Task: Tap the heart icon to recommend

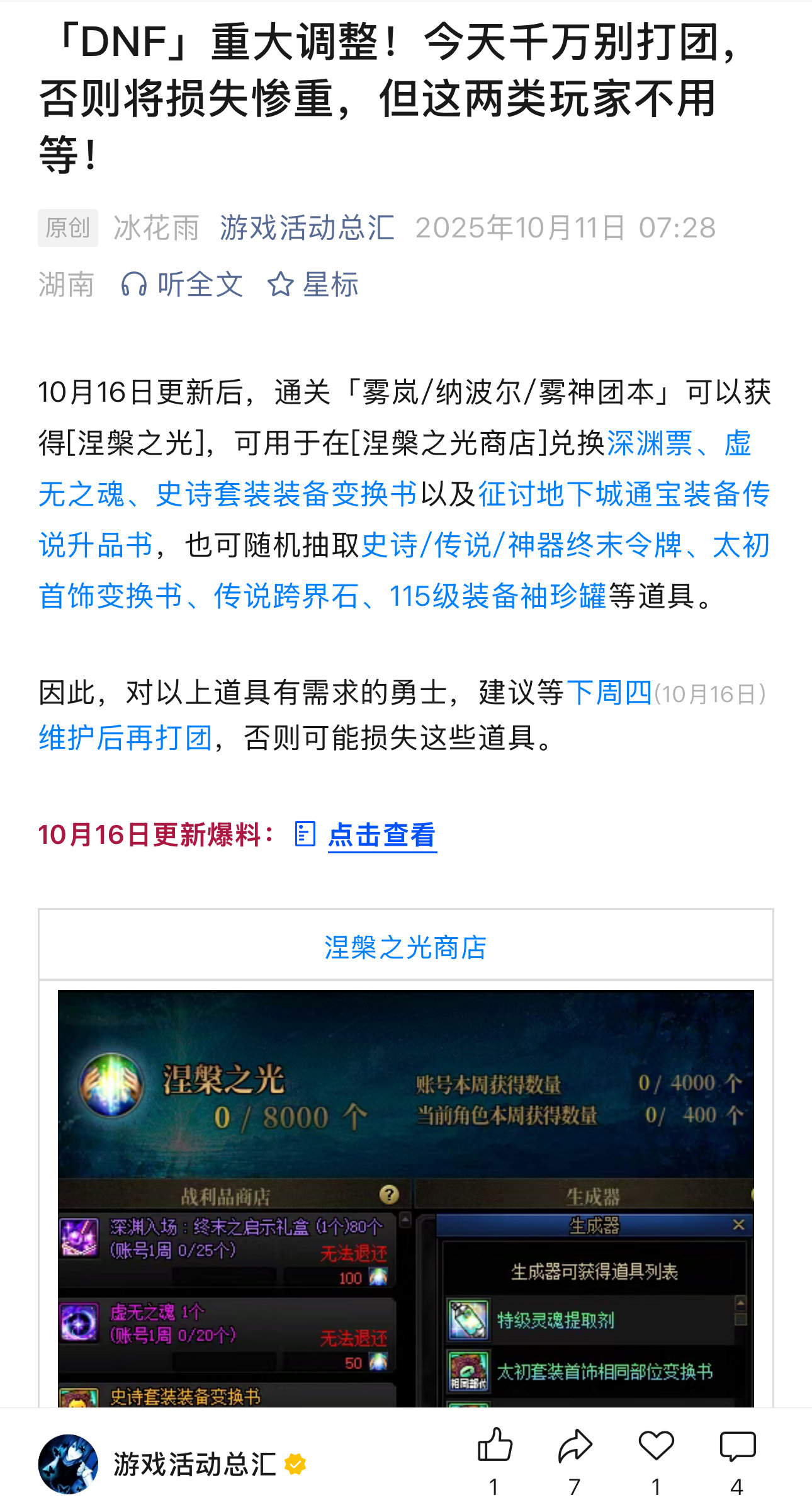Action: click(x=656, y=1446)
